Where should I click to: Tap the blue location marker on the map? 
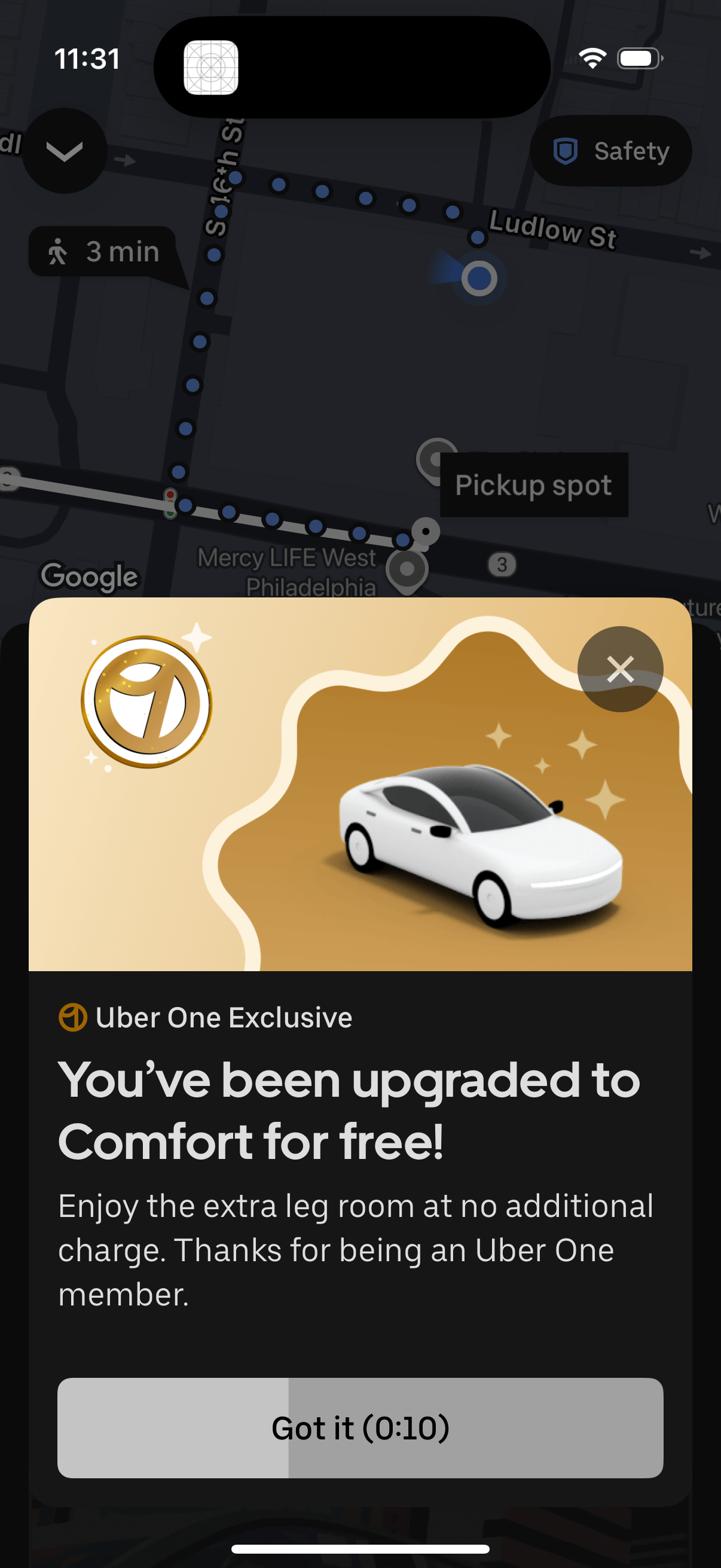coord(480,277)
